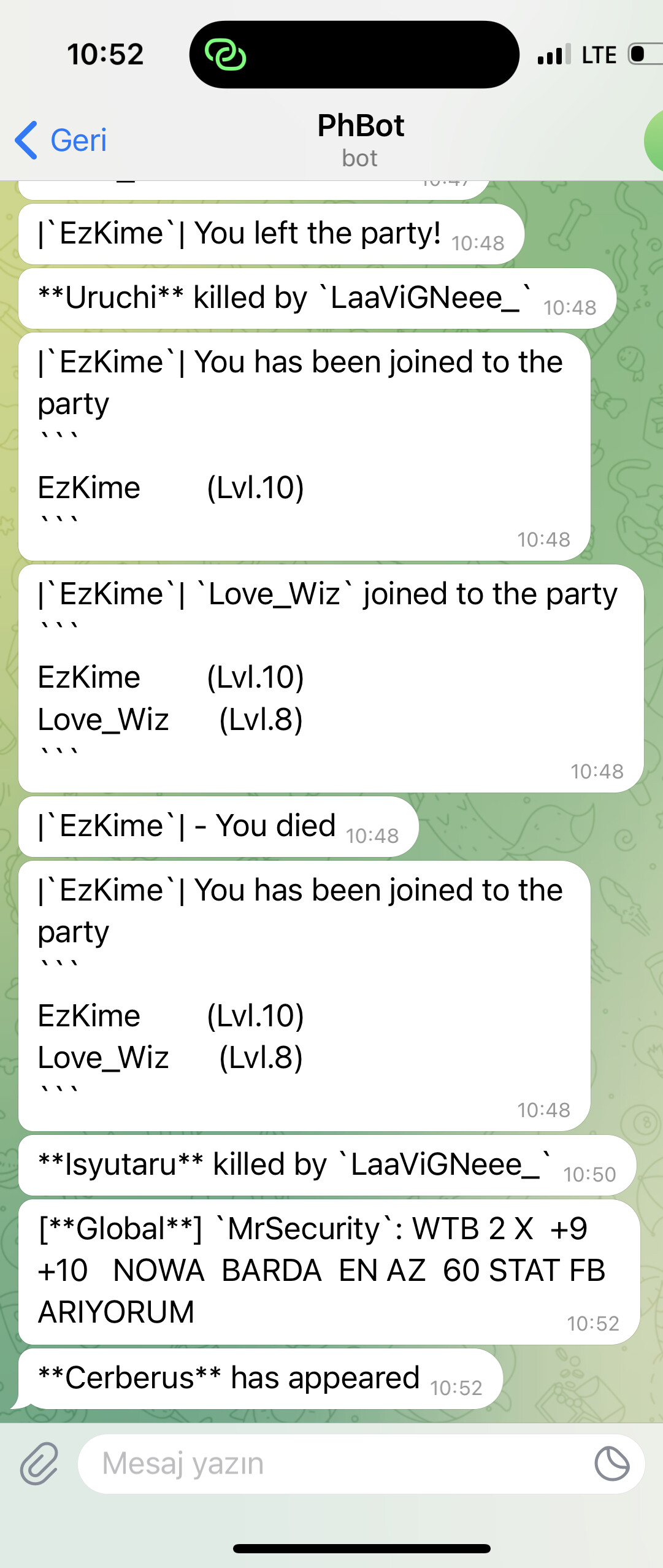This screenshot has width=663, height=1568.
Task: Open the sticker panel icon
Action: 611,1464
